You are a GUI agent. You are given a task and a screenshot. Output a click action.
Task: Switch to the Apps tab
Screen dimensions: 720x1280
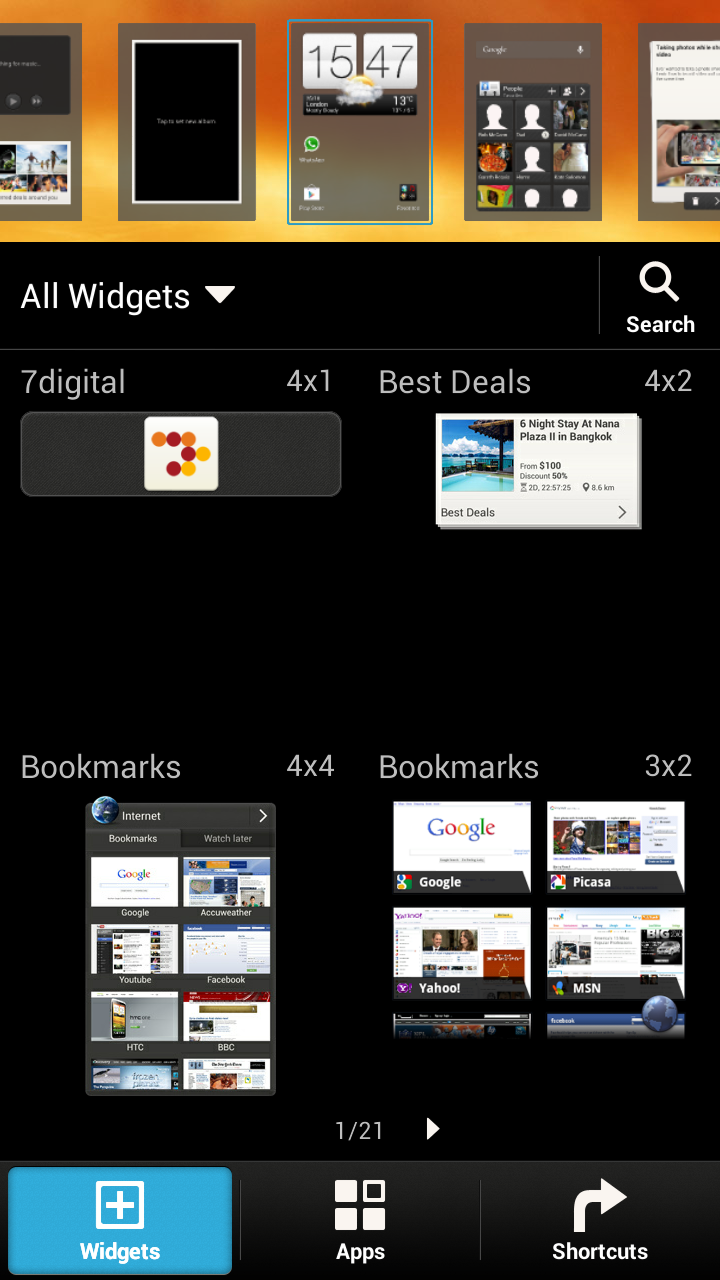click(x=360, y=1220)
